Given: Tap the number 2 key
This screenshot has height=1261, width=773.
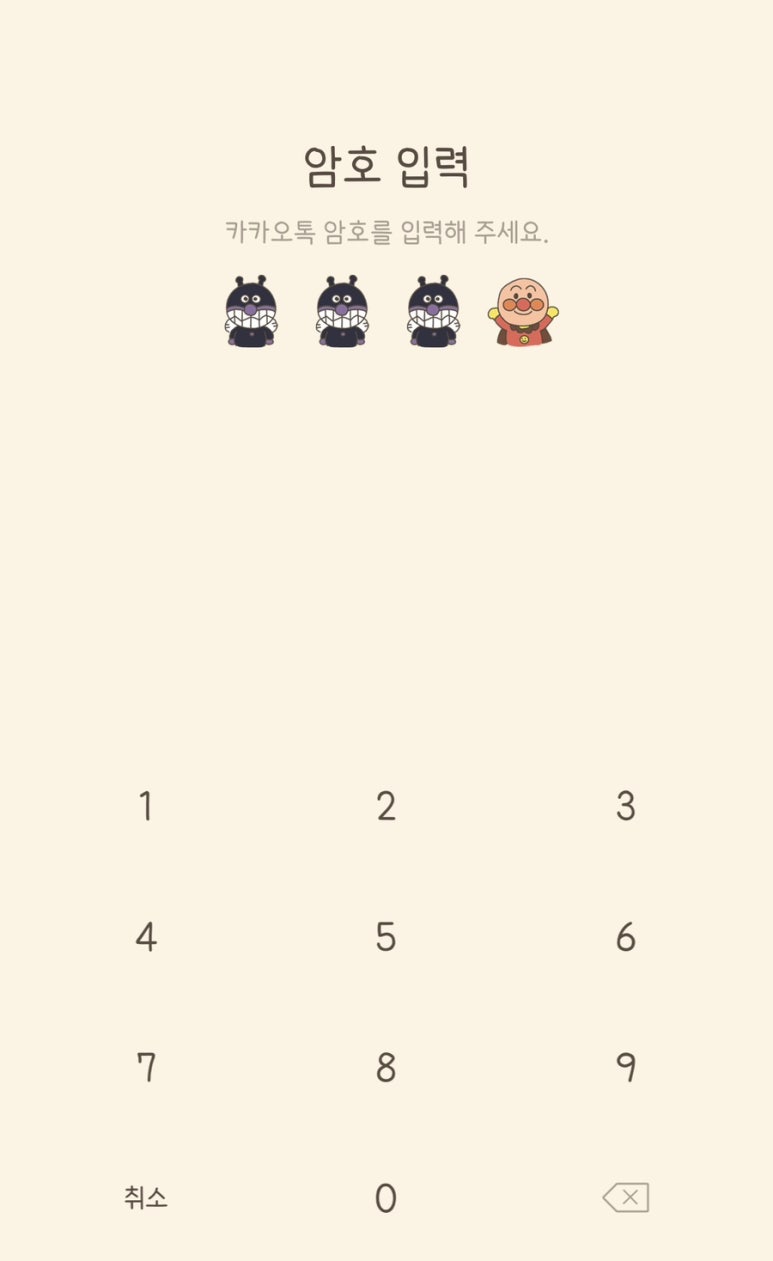Looking at the screenshot, I should tap(386, 806).
